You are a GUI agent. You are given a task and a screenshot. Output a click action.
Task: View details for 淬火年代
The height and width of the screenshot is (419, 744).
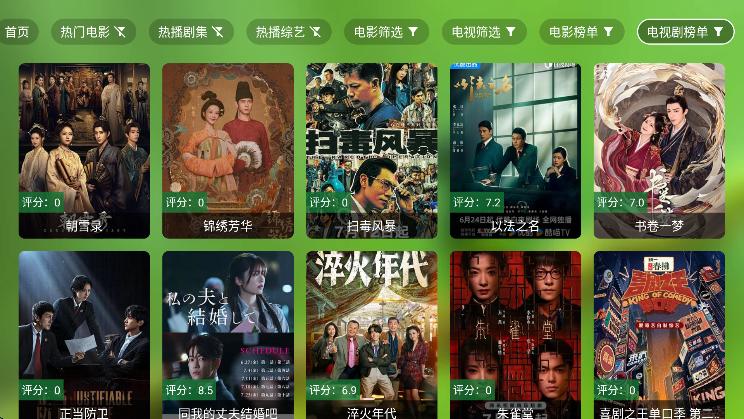tap(372, 335)
